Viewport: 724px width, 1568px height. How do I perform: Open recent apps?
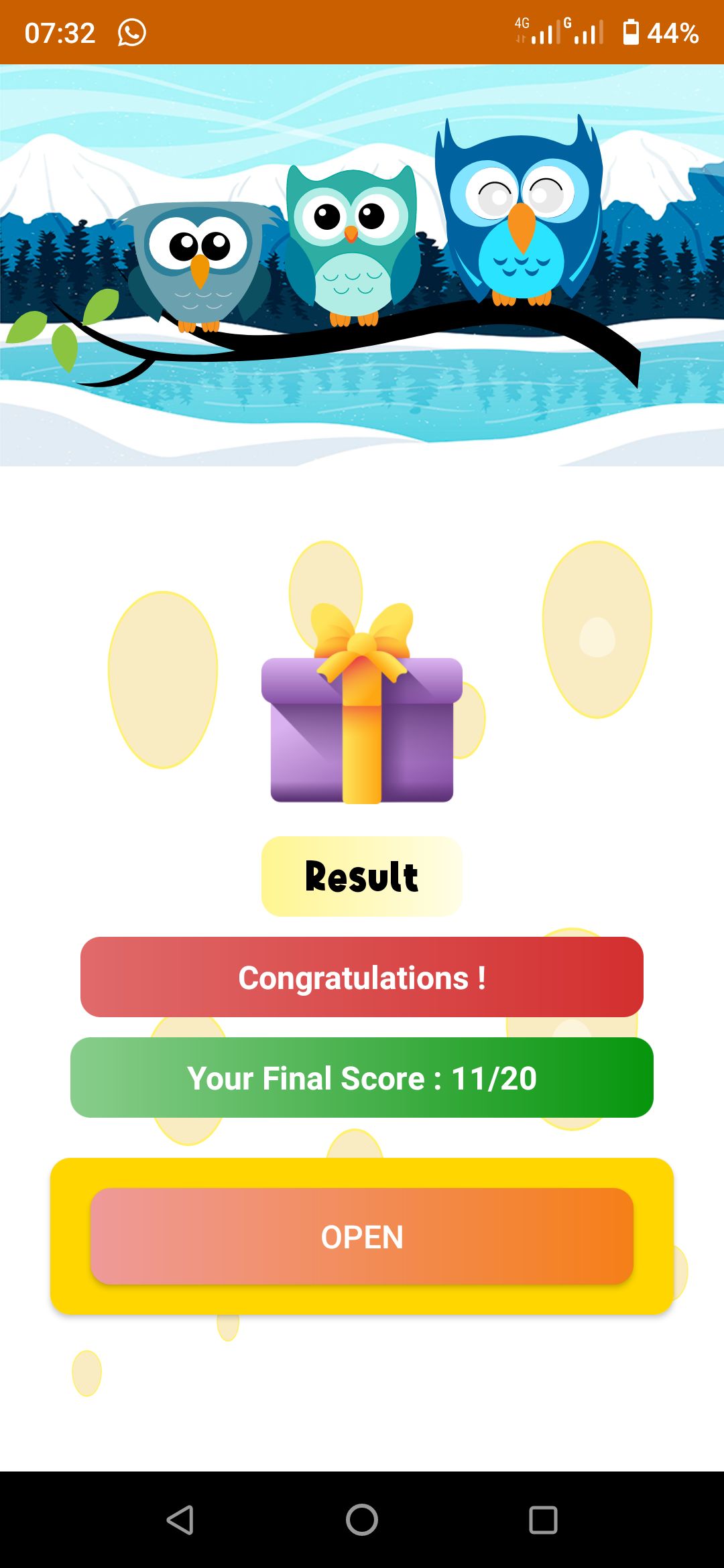click(x=543, y=1519)
